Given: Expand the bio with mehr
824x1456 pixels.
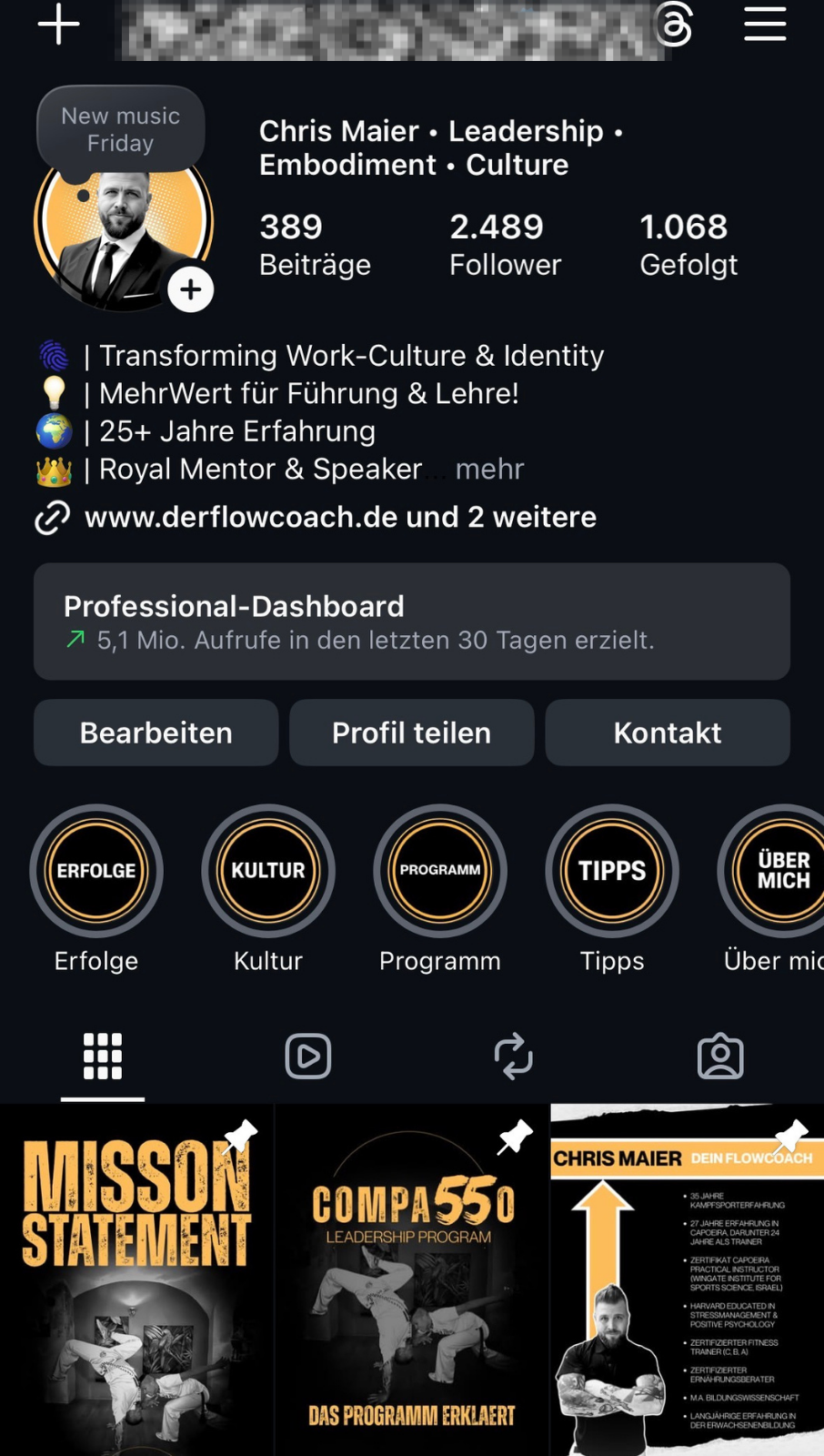Looking at the screenshot, I should click(488, 469).
